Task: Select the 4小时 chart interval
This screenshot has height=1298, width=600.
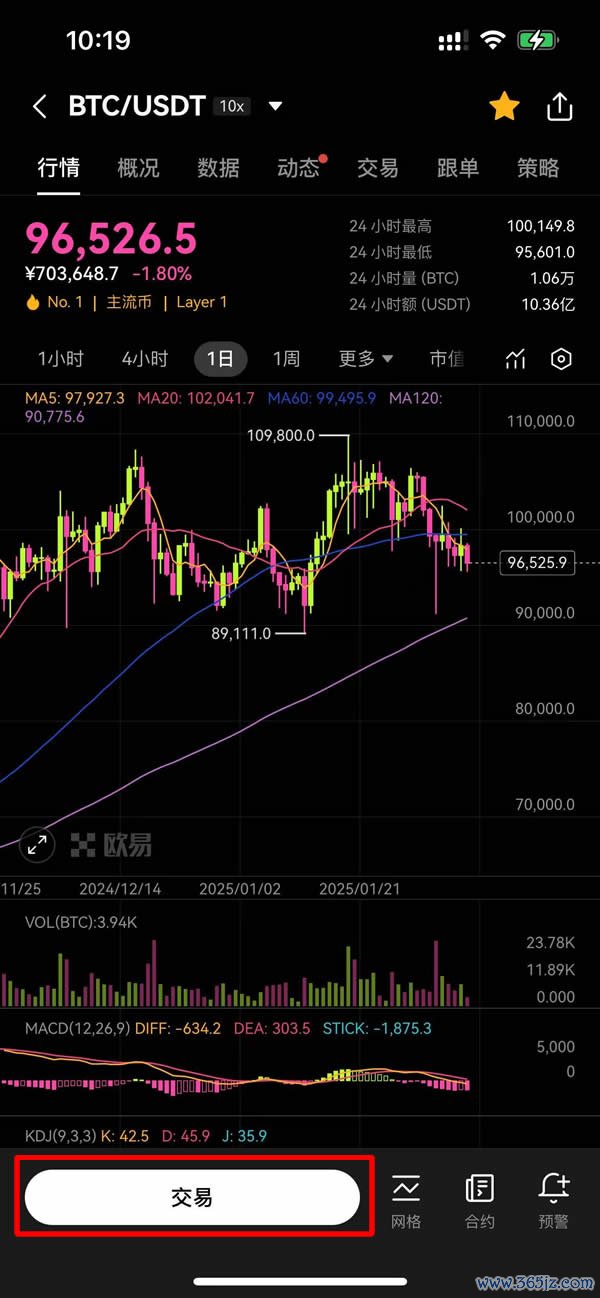Action: (x=145, y=359)
